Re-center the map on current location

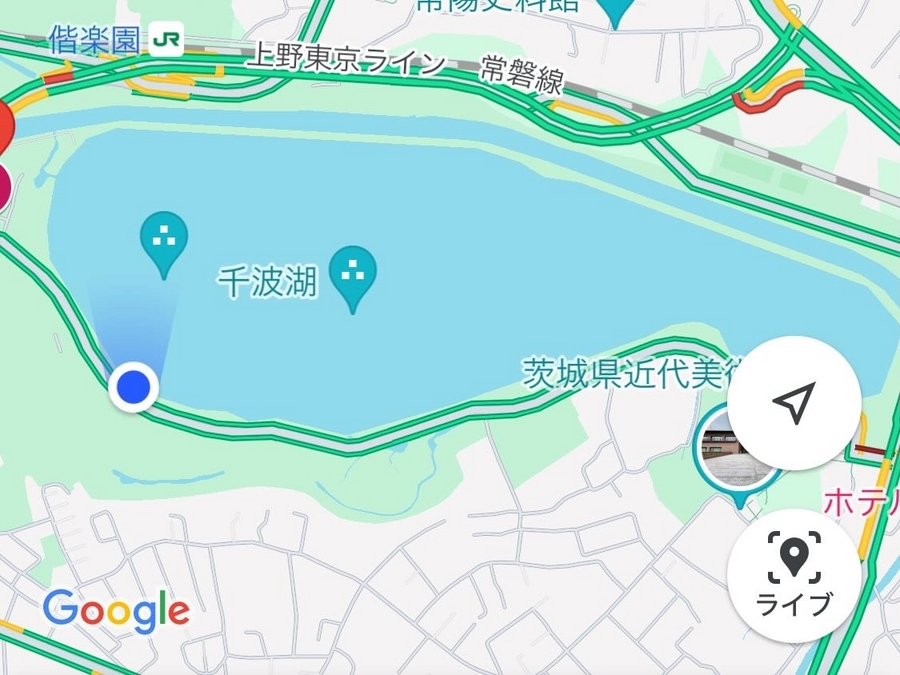(794, 404)
